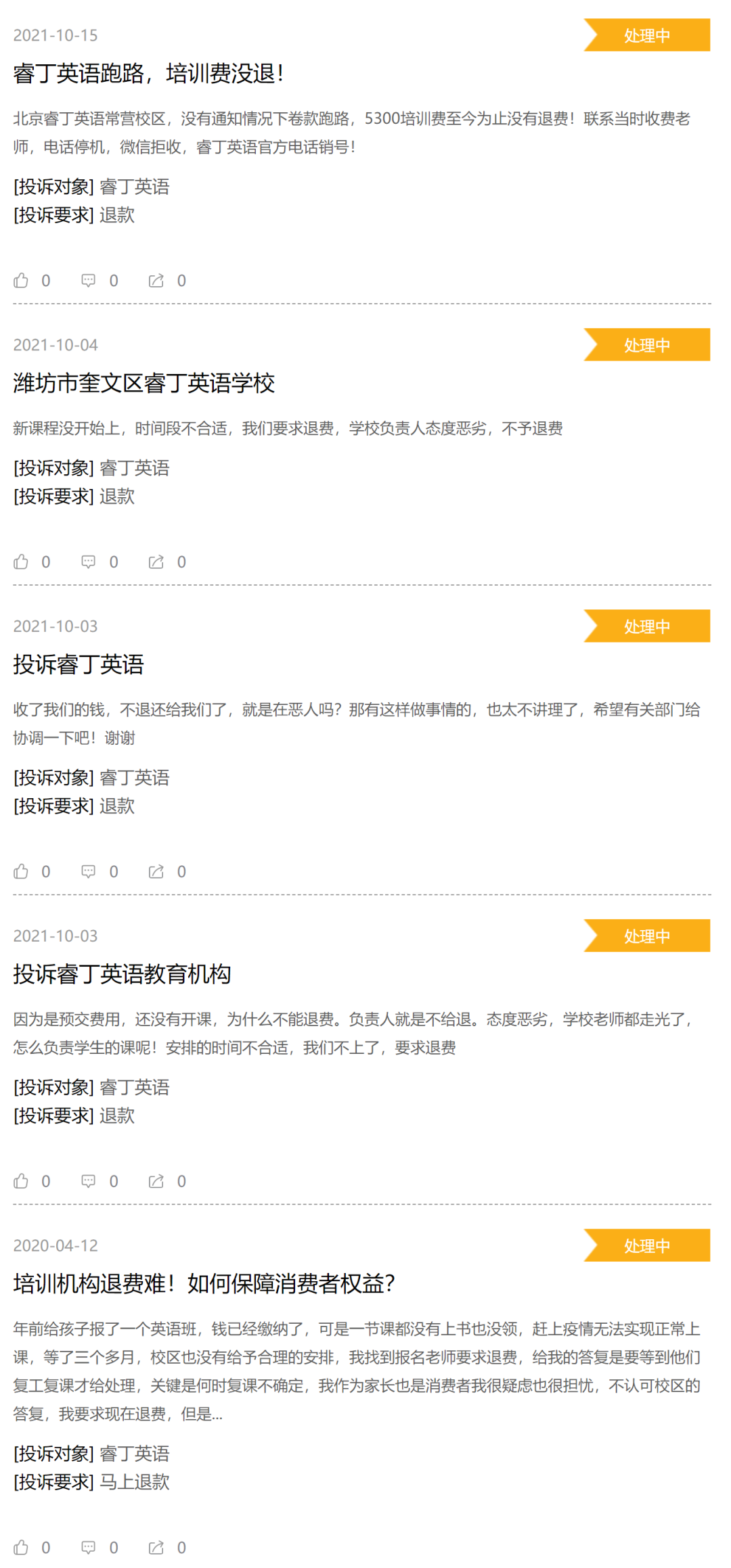The width and height of the screenshot is (731, 1568).
Task: Like the complaint 投诉睿丁英语教育机构
Action: coord(22,1181)
